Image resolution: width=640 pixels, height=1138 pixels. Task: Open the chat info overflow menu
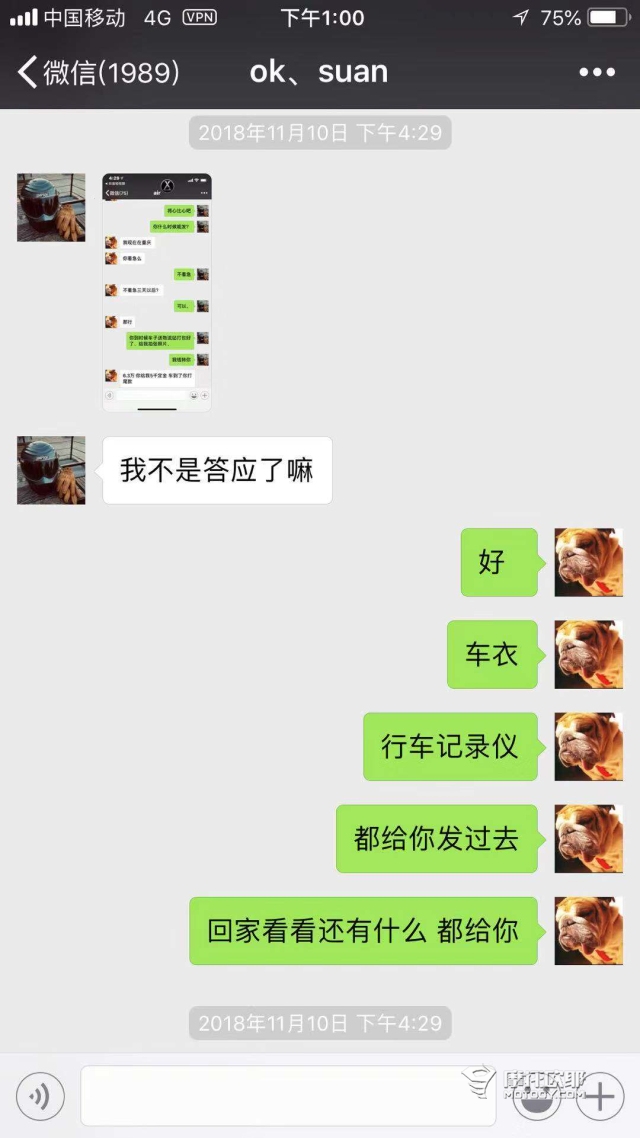(597, 72)
